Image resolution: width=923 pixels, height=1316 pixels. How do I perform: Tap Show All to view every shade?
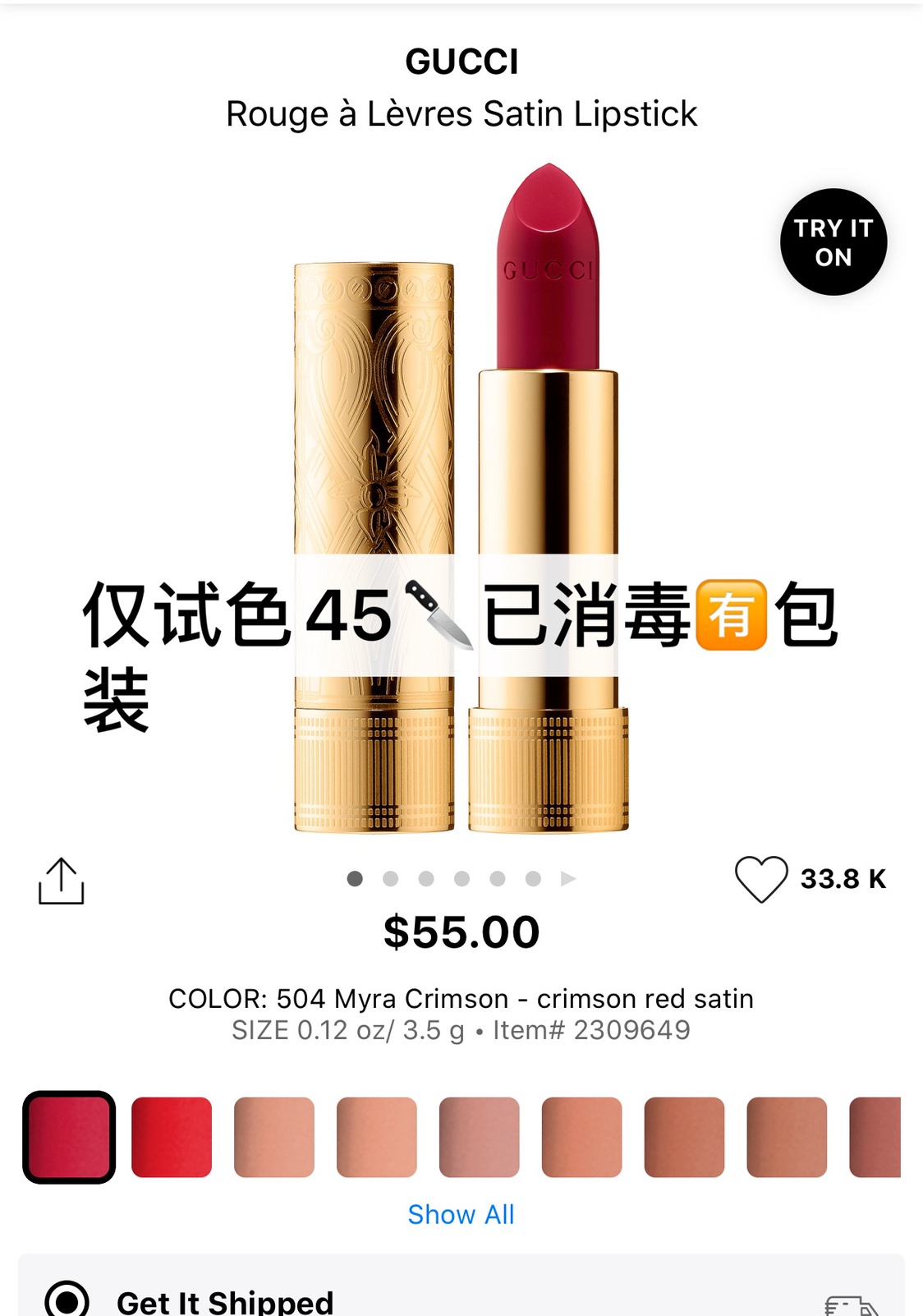point(461,1214)
